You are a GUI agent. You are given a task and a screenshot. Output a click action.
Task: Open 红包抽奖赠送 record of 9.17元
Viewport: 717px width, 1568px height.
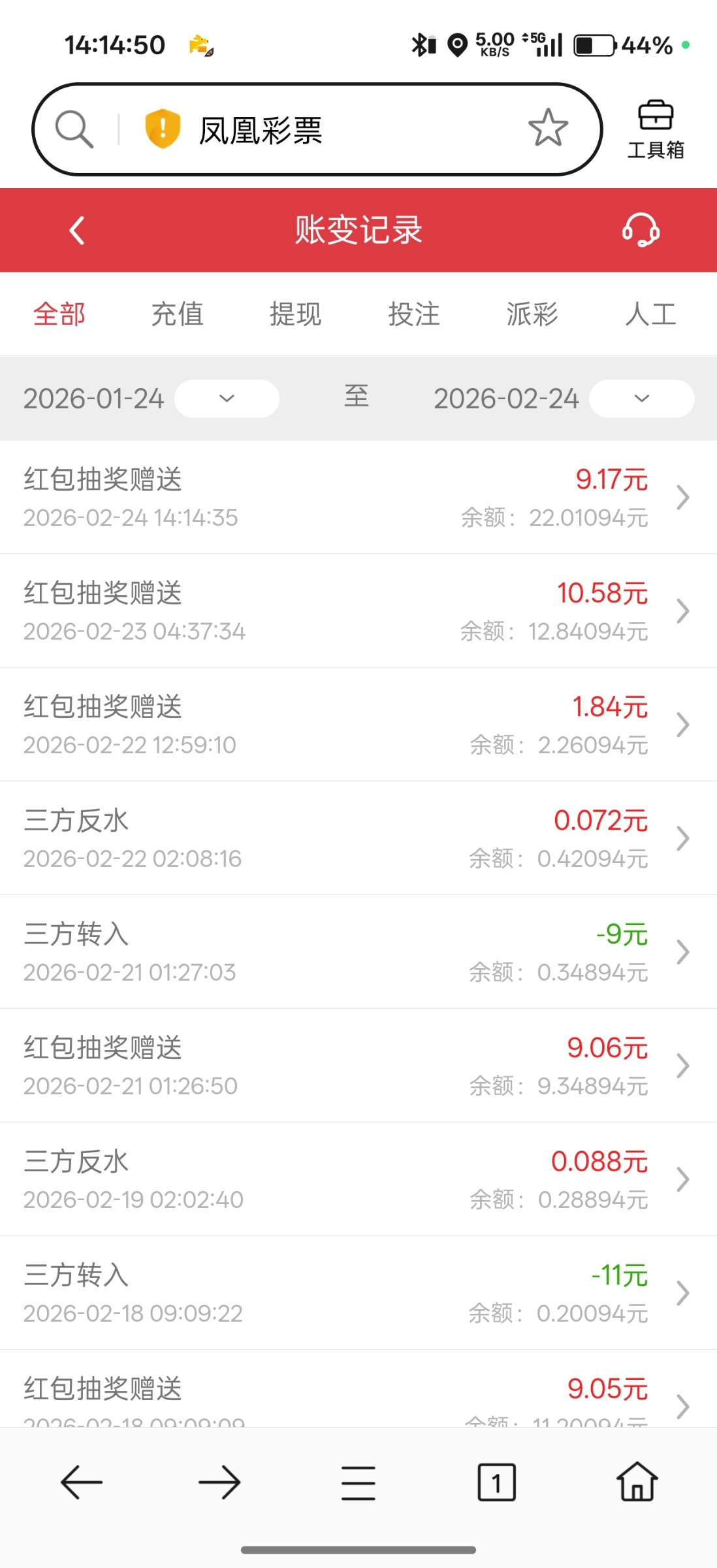358,497
